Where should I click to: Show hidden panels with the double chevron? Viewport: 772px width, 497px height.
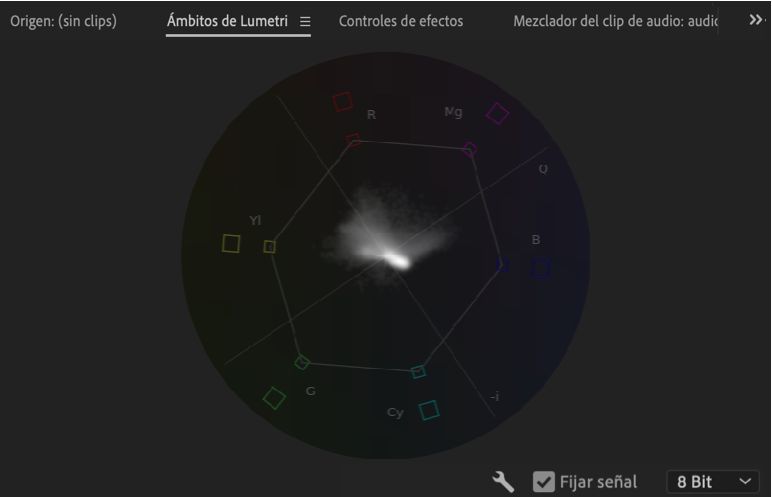coord(756,21)
